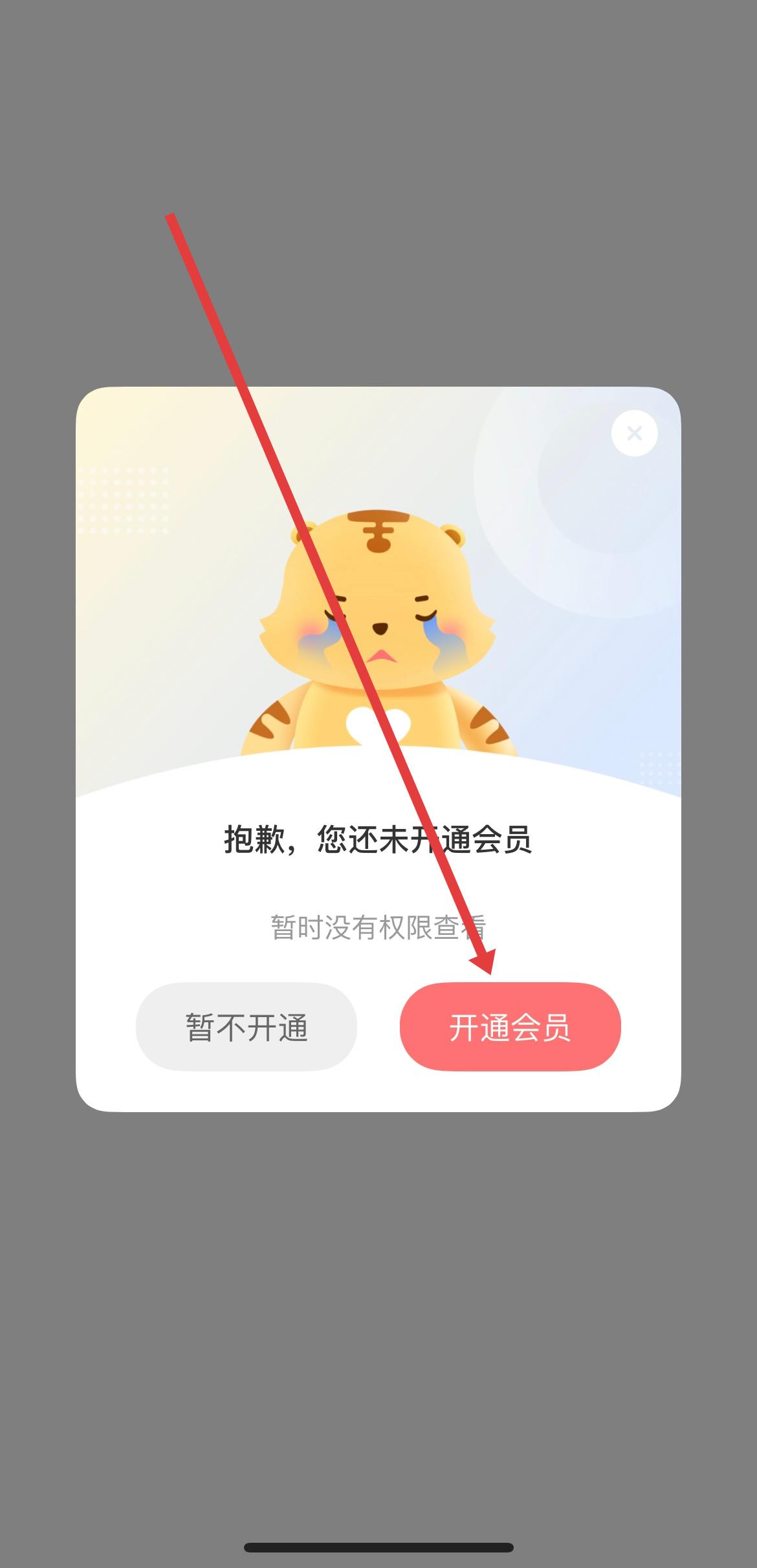
Task: Tap 暂不开通 to decline membership
Action: pos(247,1027)
